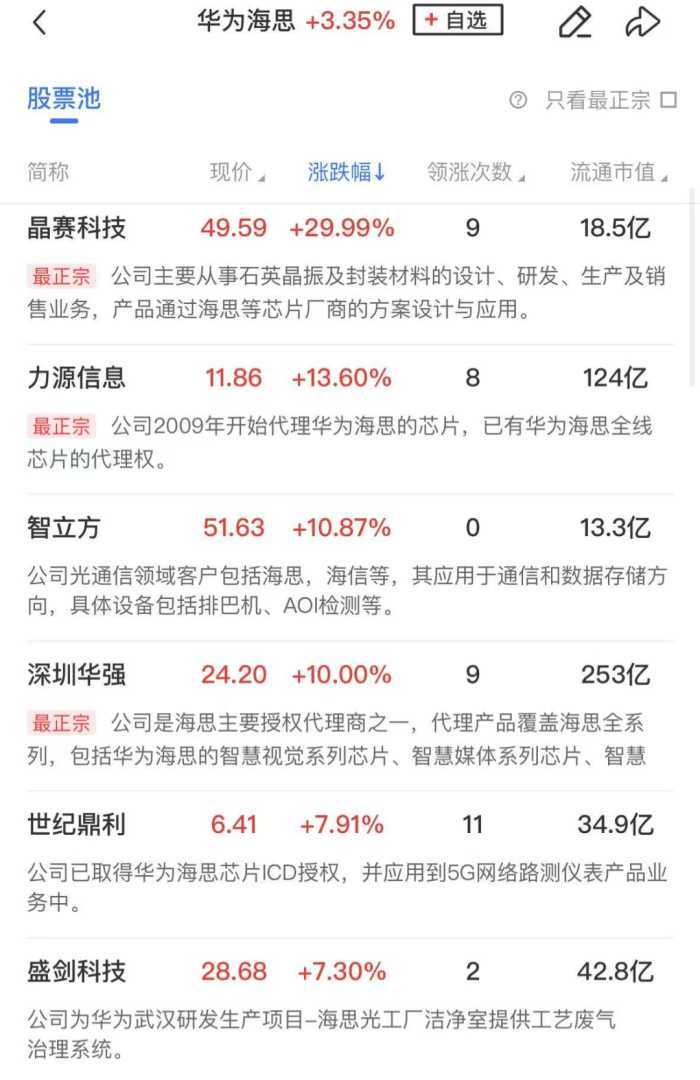The width and height of the screenshot is (700, 1080).
Task: Sort list by 流通市值
Action: tap(618, 172)
